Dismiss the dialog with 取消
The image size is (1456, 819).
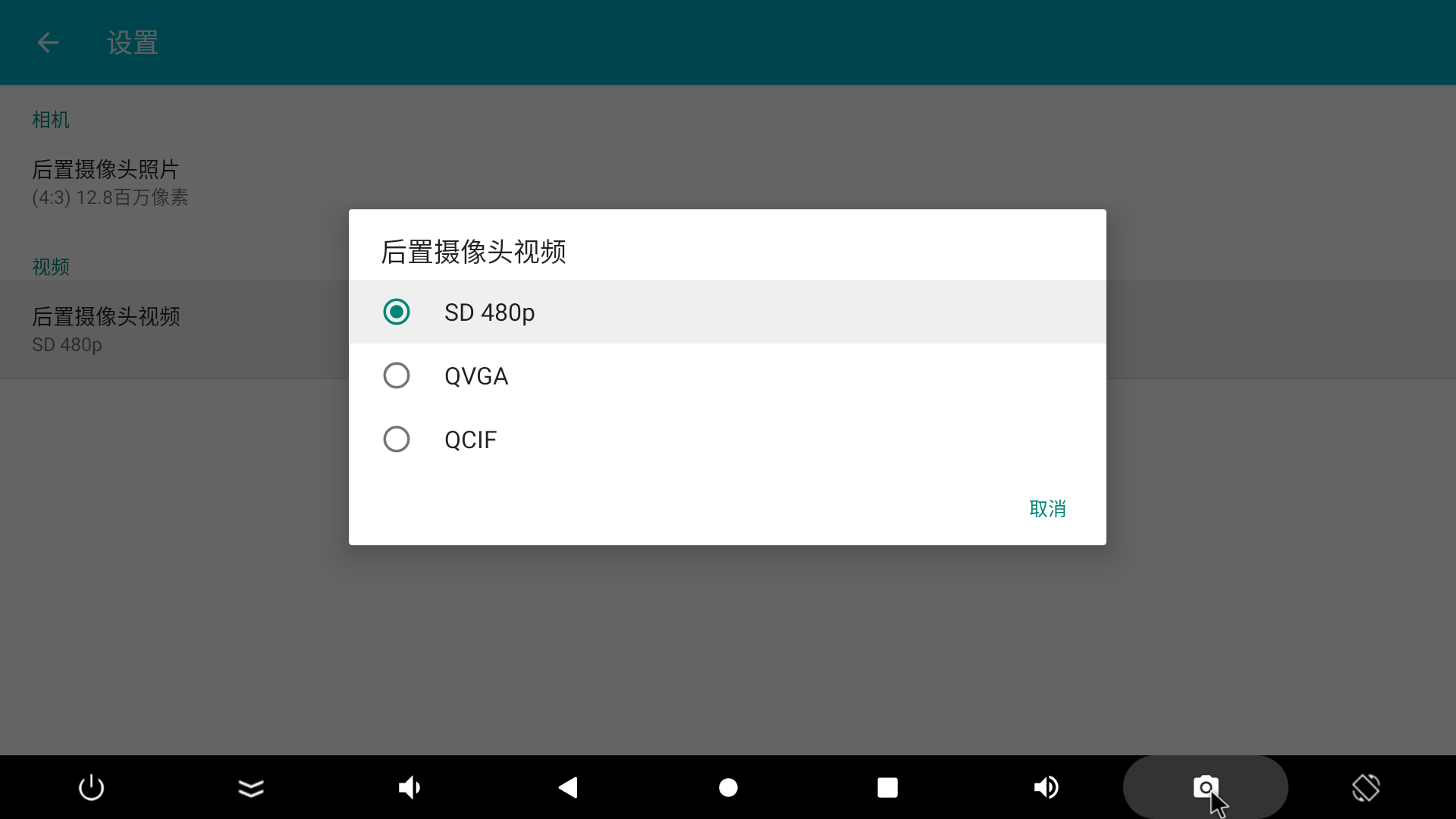1047,508
